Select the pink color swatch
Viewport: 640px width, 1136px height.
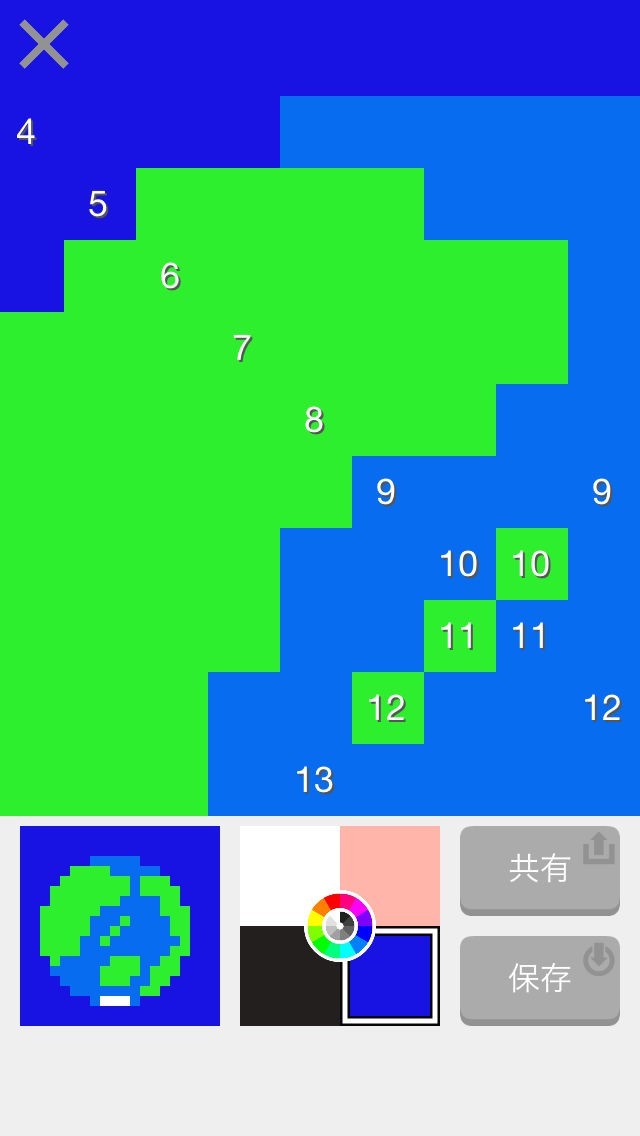point(390,876)
